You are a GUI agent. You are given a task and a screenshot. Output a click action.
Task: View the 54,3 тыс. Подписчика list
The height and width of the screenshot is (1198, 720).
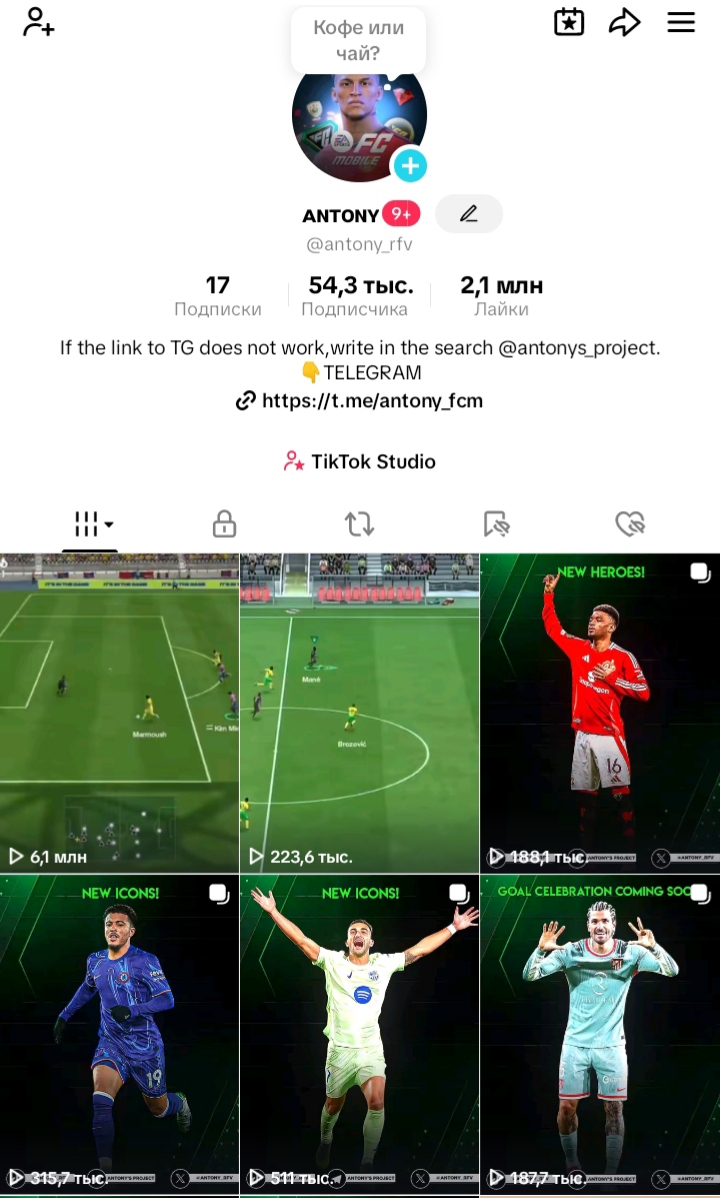(360, 296)
